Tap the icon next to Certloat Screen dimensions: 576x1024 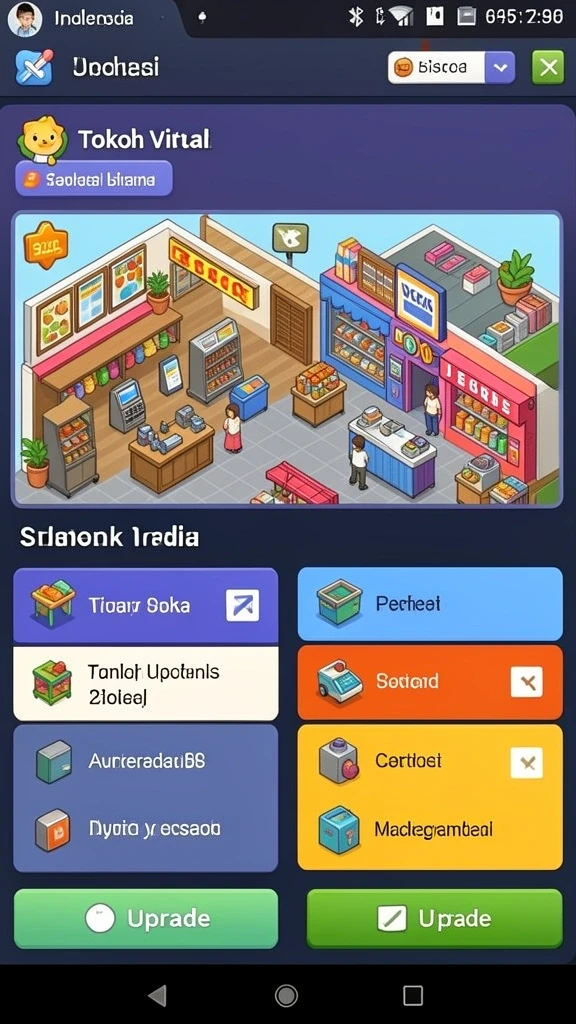[526, 762]
